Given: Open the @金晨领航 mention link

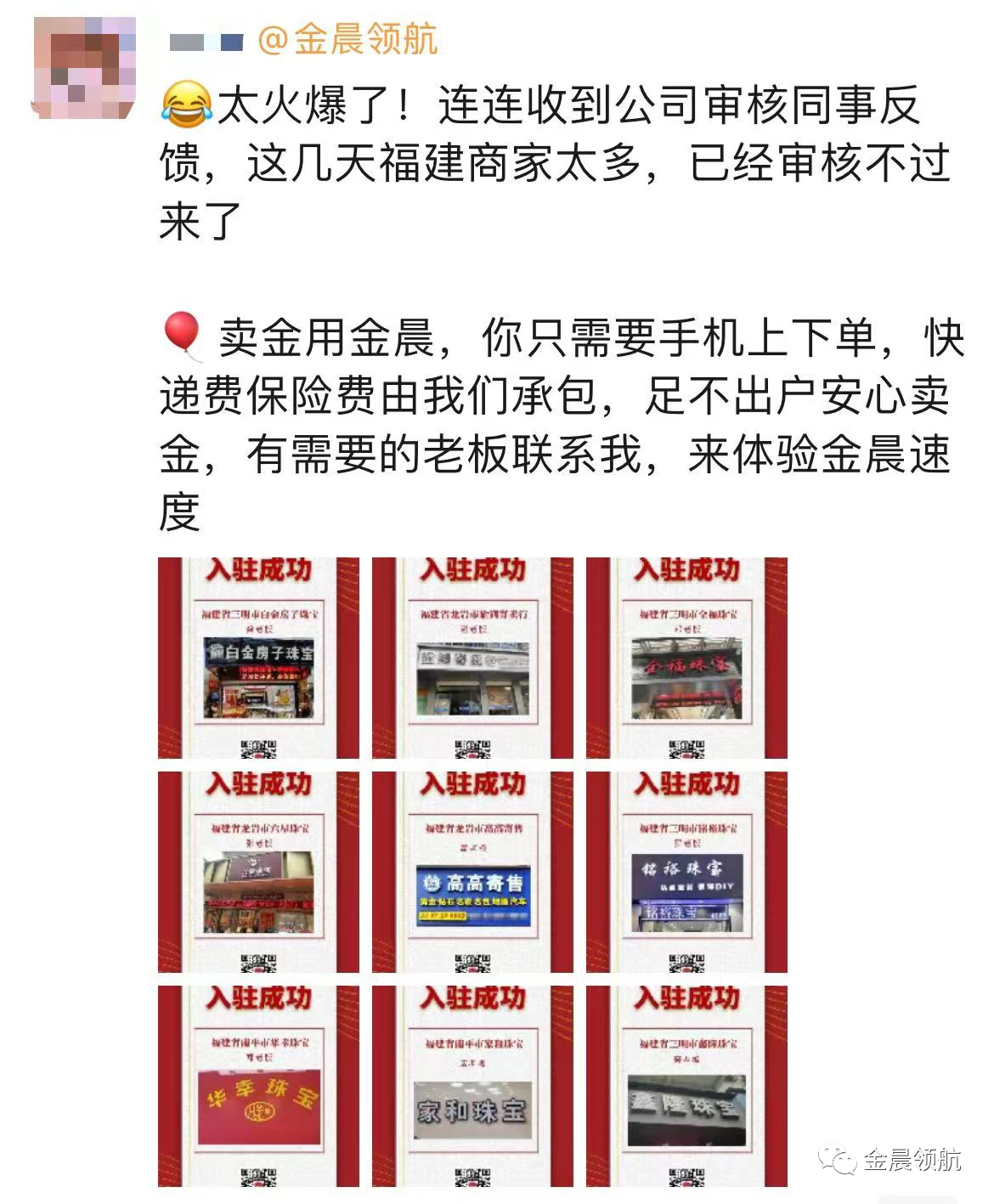Looking at the screenshot, I should pyautogui.click(x=347, y=39).
